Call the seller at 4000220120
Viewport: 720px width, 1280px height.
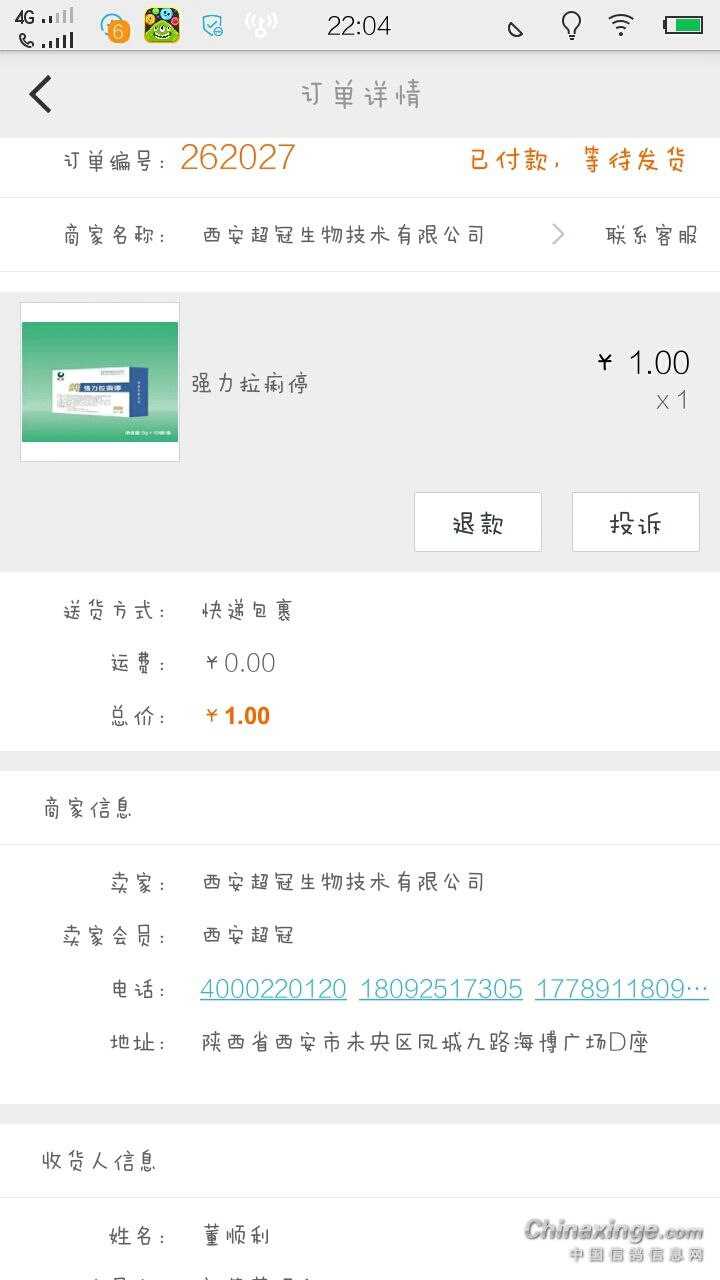point(273,989)
